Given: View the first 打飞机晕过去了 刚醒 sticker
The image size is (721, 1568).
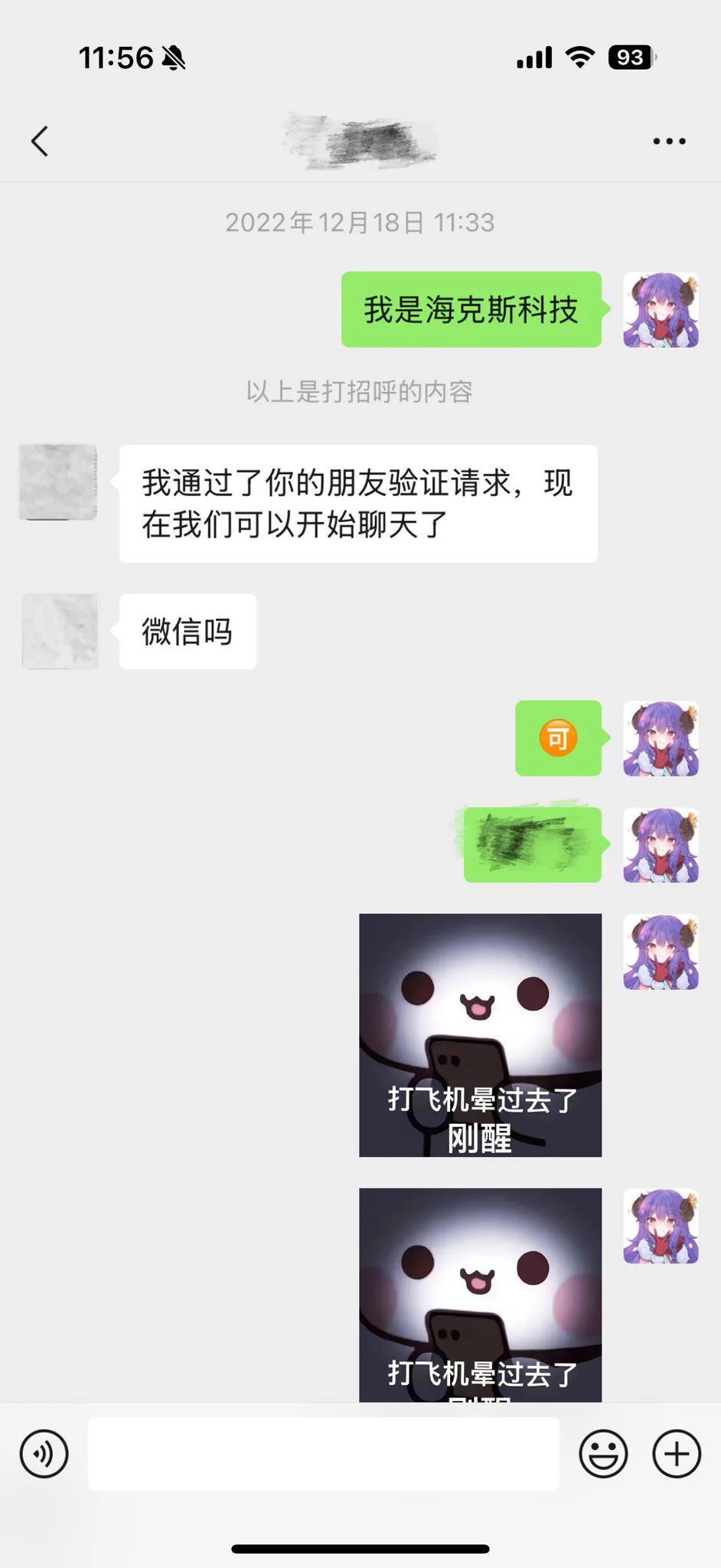Looking at the screenshot, I should (480, 1034).
